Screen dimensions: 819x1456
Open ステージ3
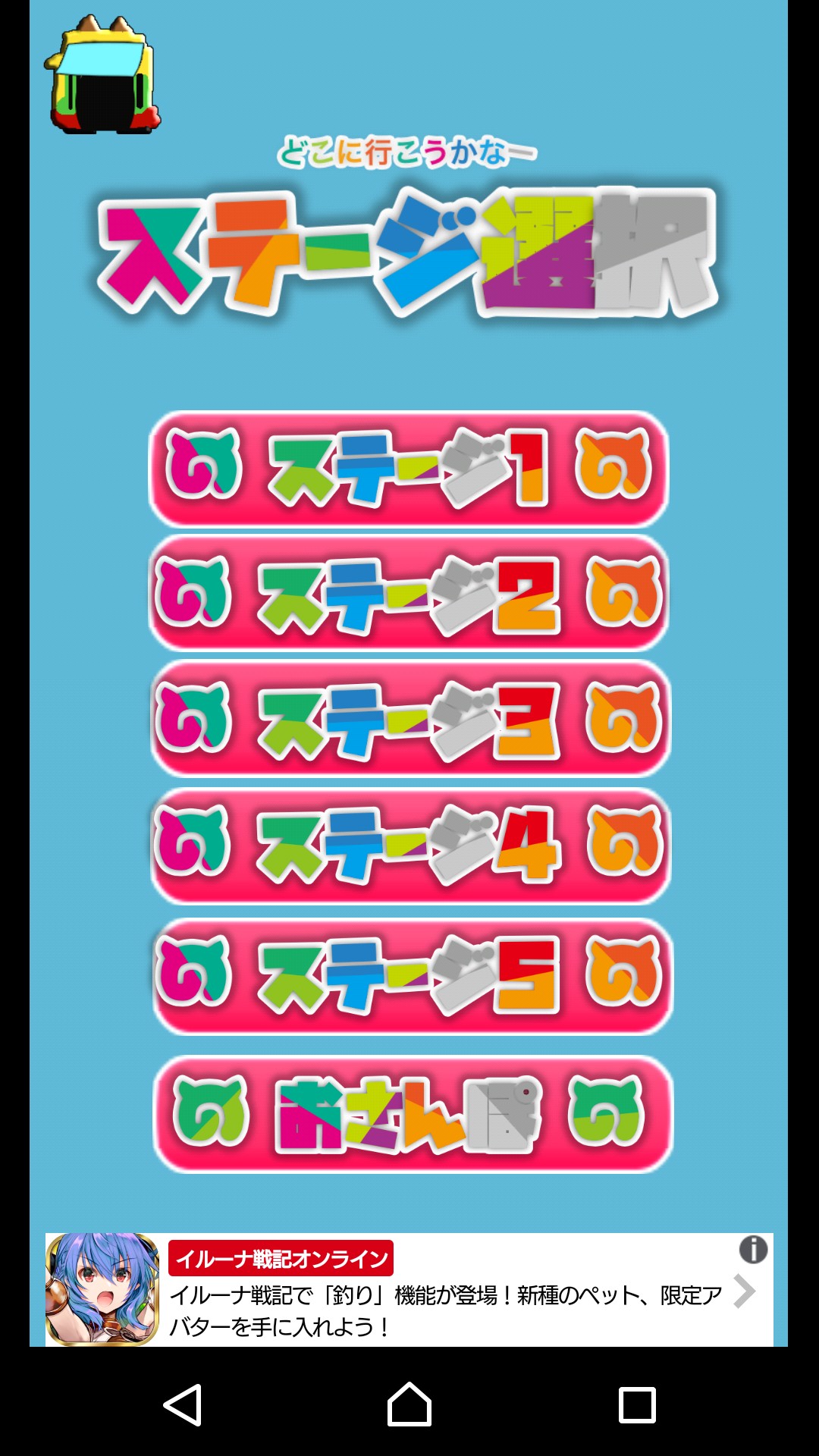410,718
